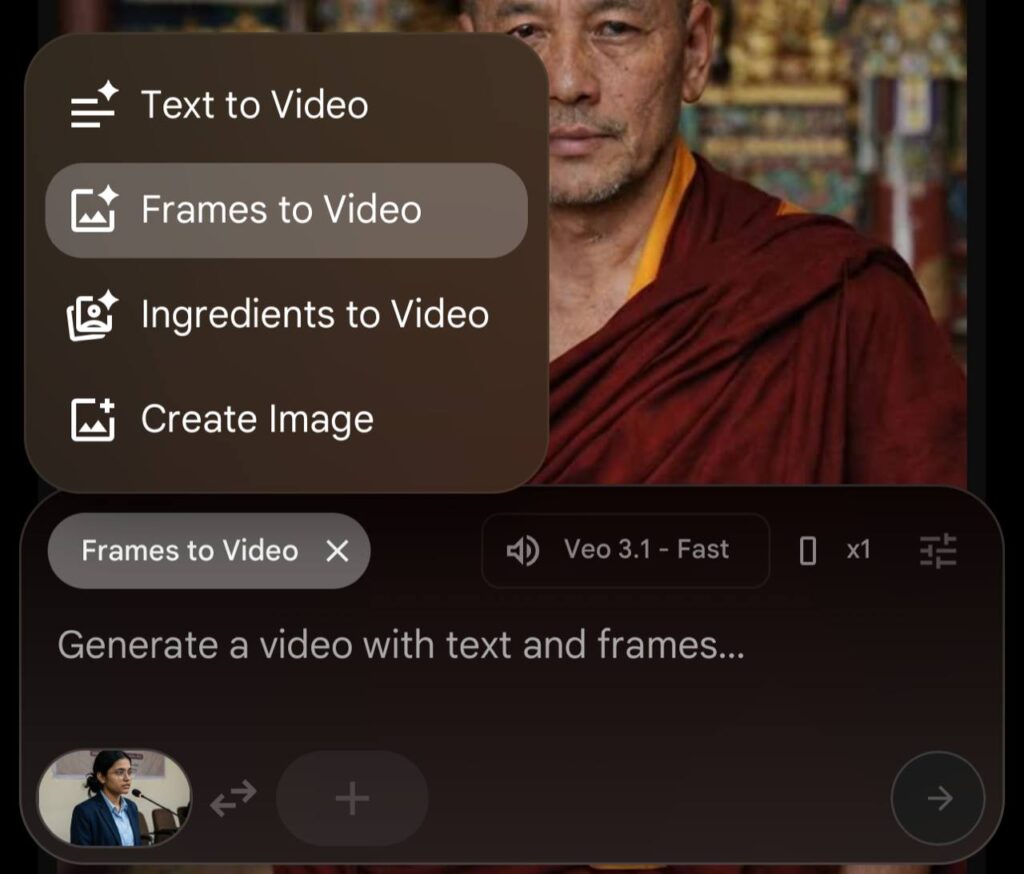This screenshot has width=1024, height=874.
Task: Remove the Frames to Video chip
Action: (x=338, y=551)
